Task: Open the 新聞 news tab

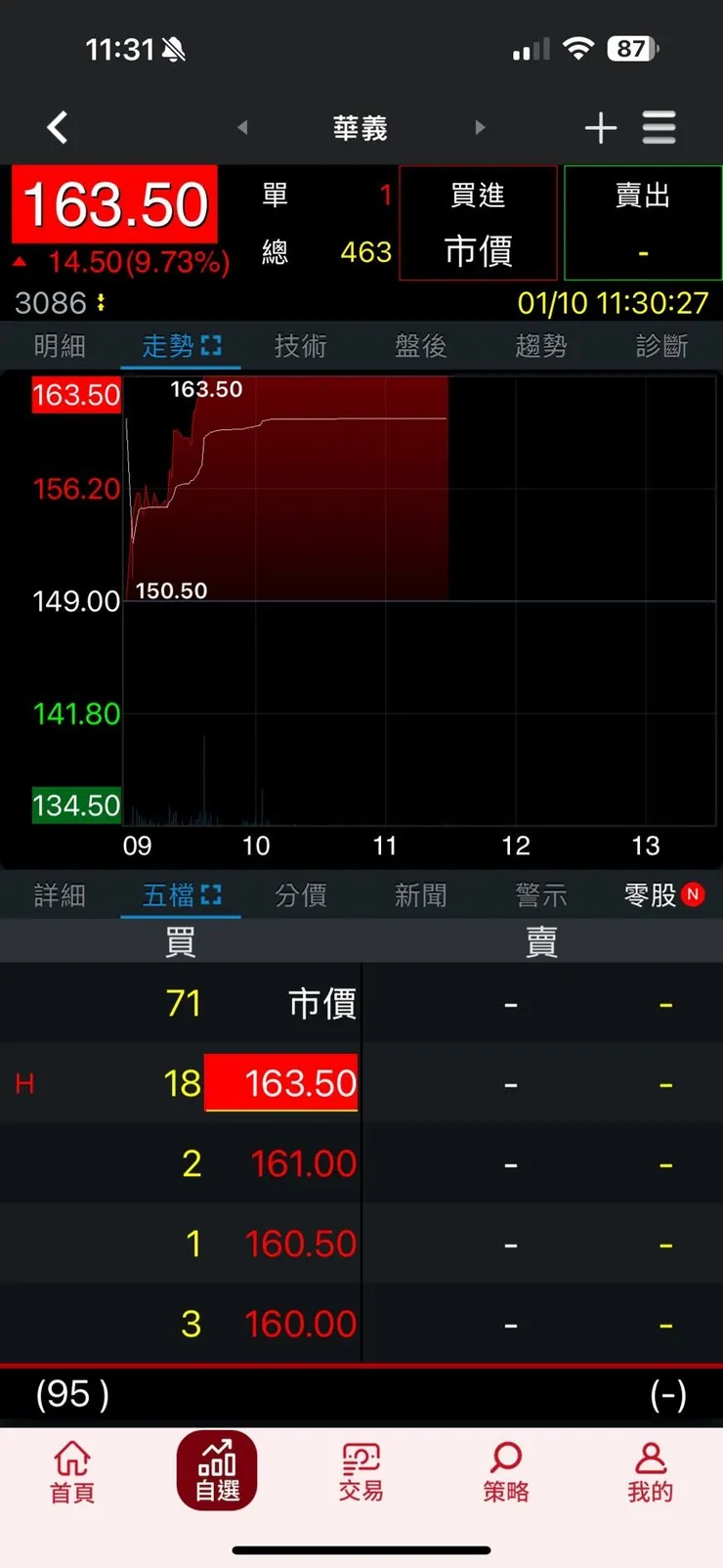Action: 420,893
